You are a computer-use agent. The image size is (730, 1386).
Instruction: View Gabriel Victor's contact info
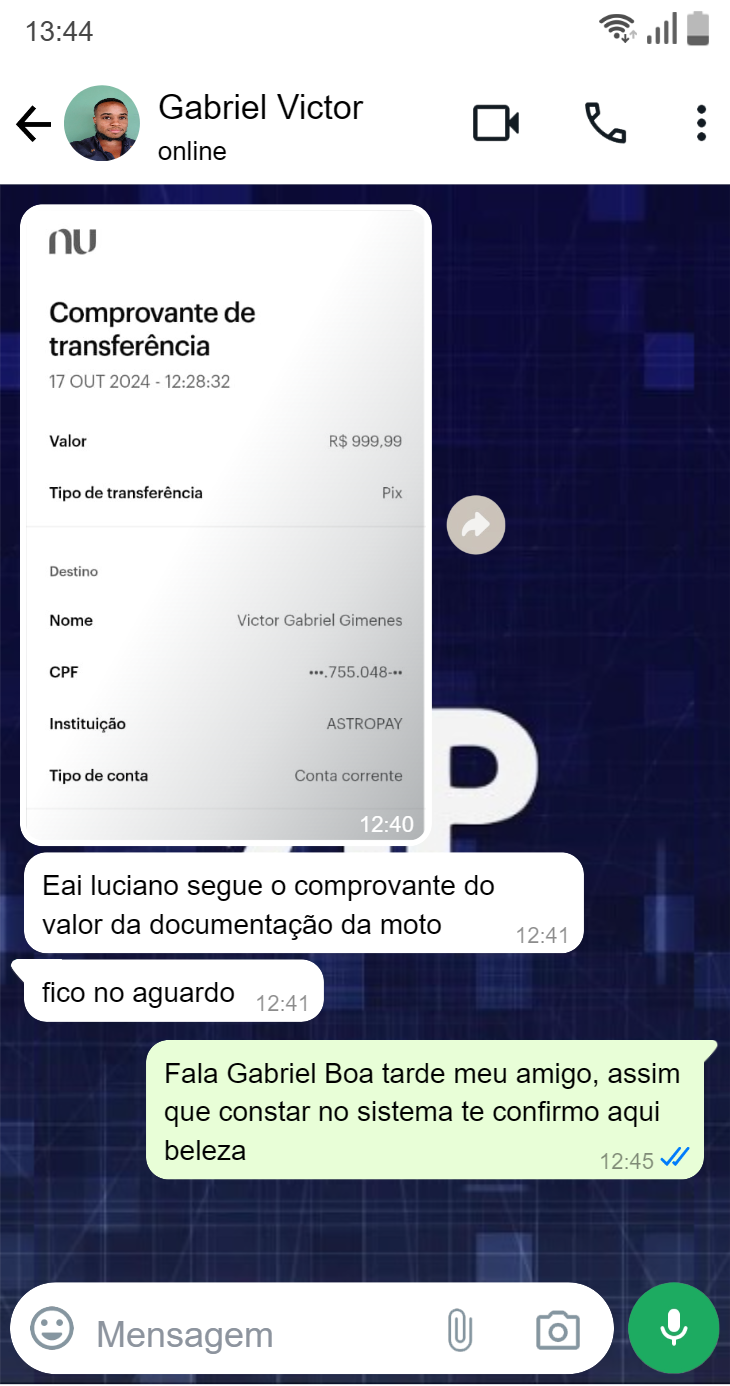tap(260, 124)
